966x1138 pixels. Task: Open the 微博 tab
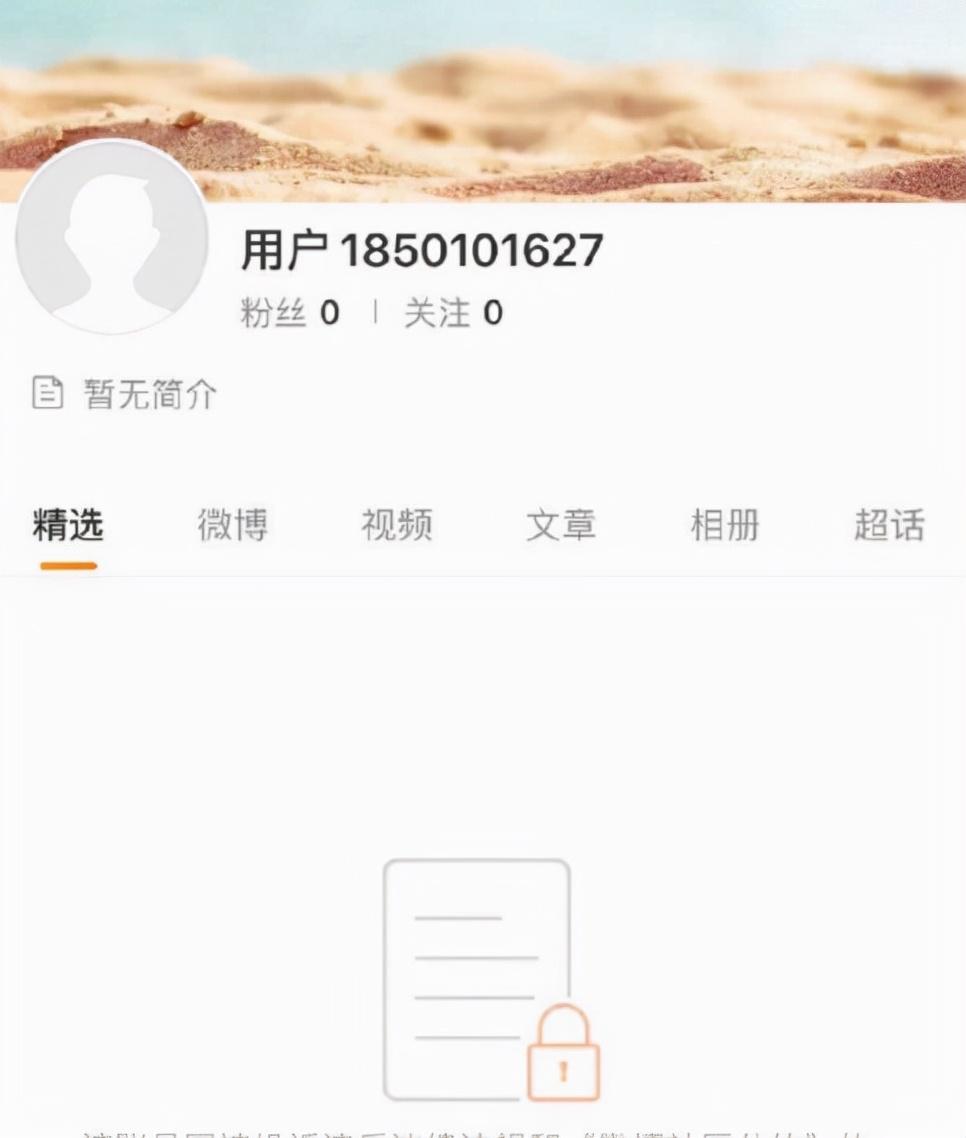[232, 525]
